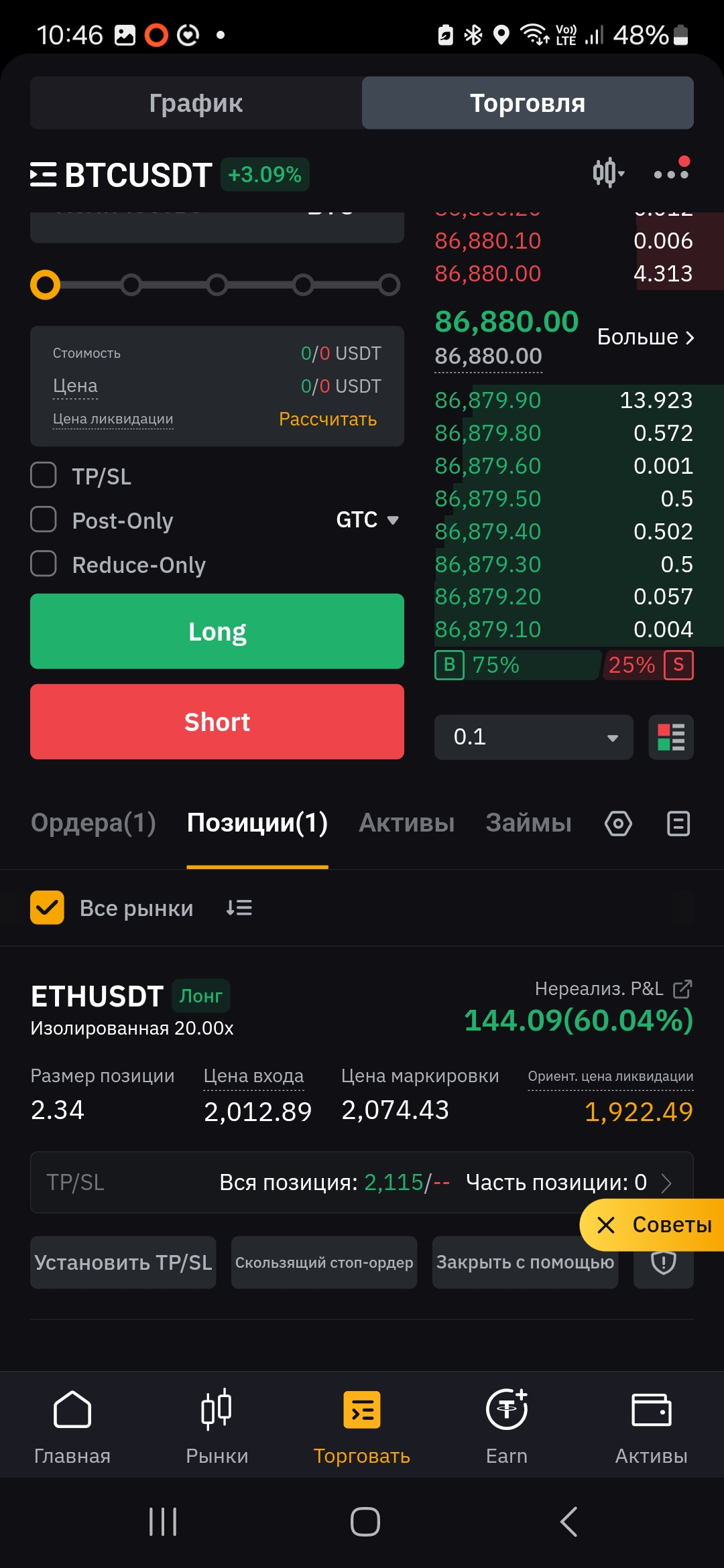
Task: Open the three-dot overflow menu
Action: click(671, 174)
